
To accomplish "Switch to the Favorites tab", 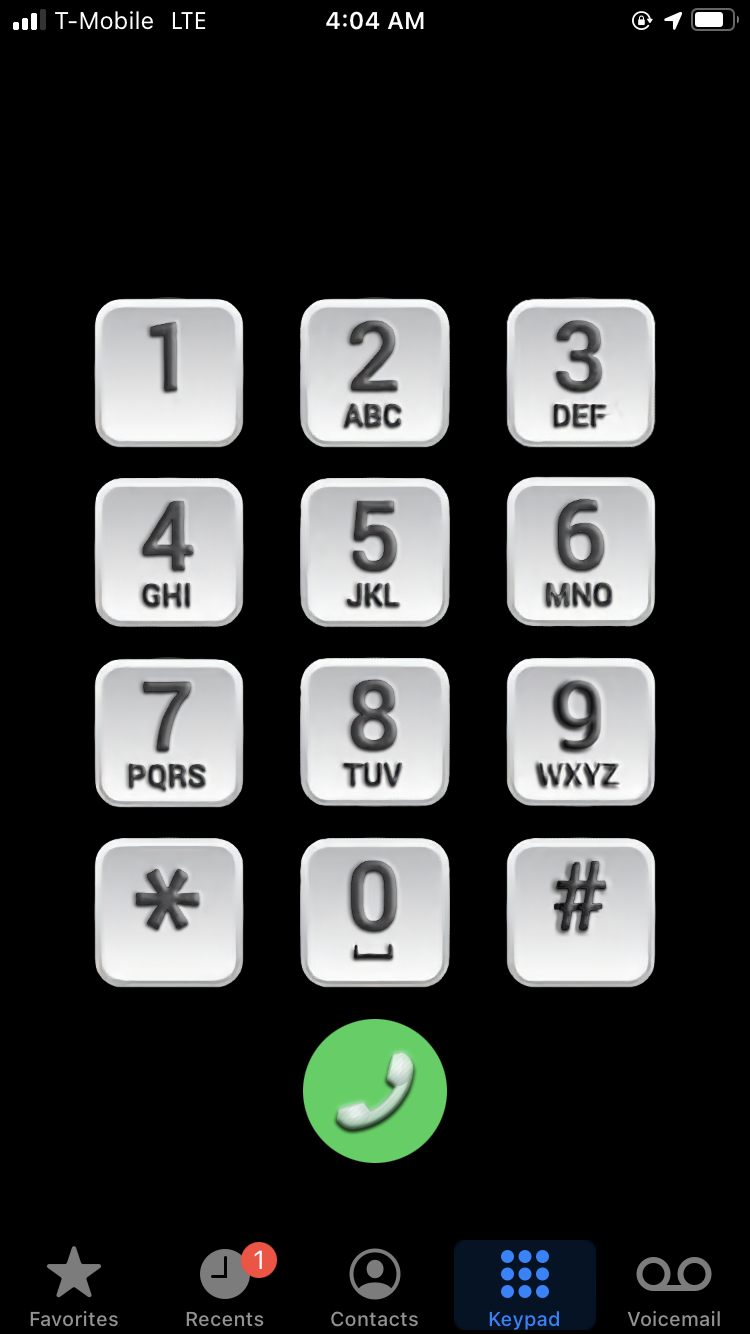I will (x=74, y=1288).
